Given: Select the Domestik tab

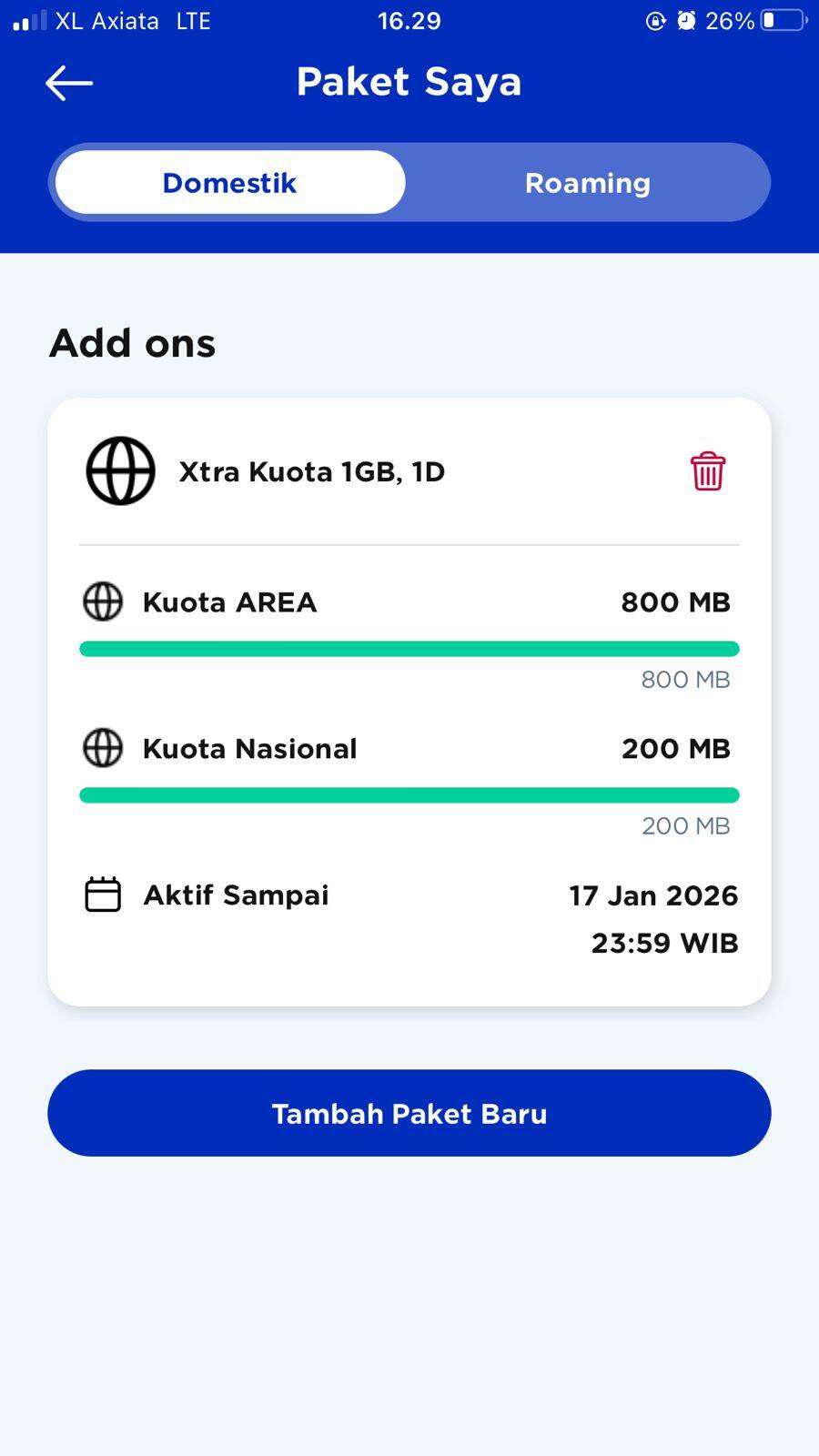Looking at the screenshot, I should pyautogui.click(x=229, y=183).
